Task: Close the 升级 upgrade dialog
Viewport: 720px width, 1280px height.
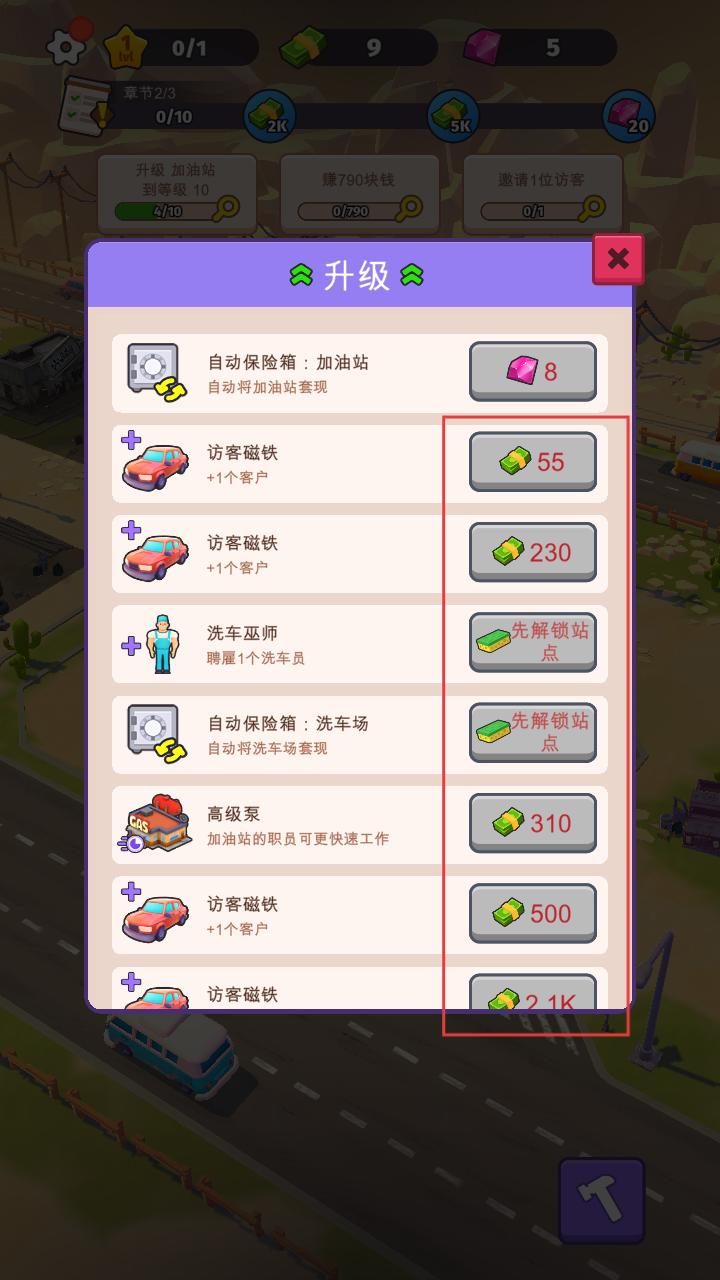Action: [618, 259]
